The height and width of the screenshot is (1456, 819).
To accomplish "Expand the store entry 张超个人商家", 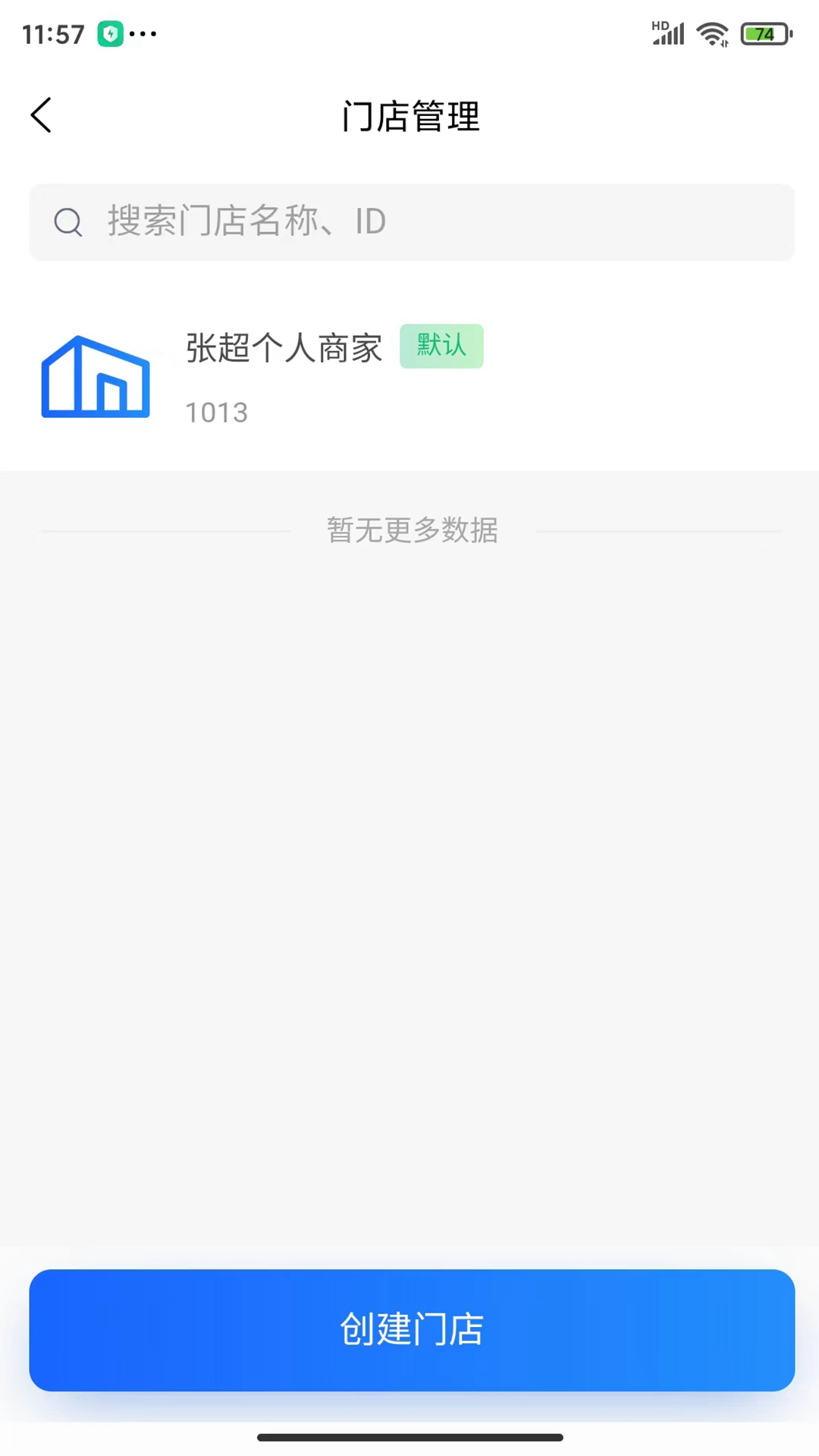I will click(x=409, y=376).
